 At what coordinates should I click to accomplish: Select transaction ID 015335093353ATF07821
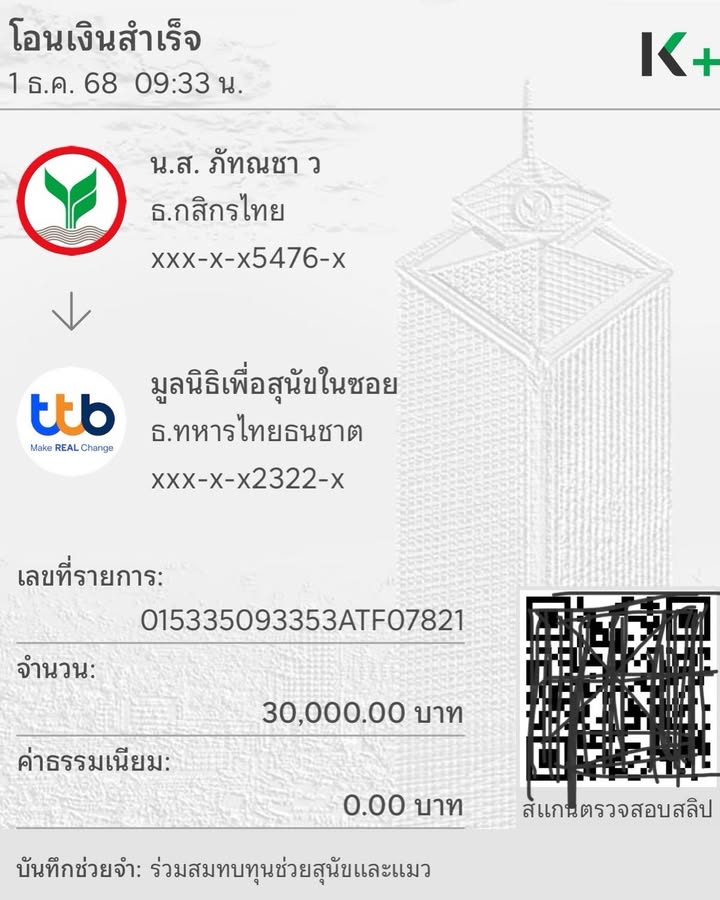tap(304, 621)
